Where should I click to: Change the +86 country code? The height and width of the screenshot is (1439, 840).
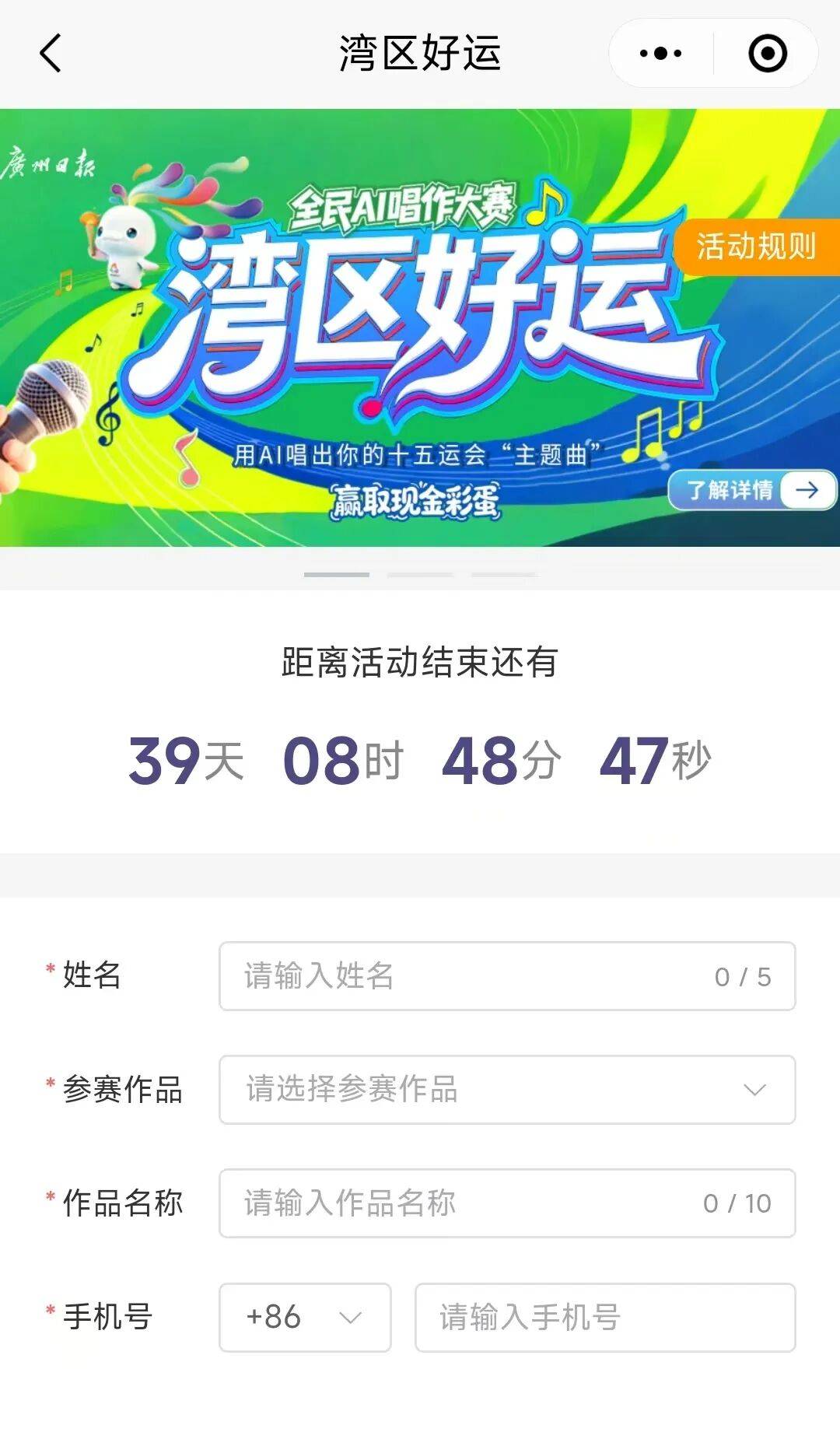click(x=305, y=1317)
